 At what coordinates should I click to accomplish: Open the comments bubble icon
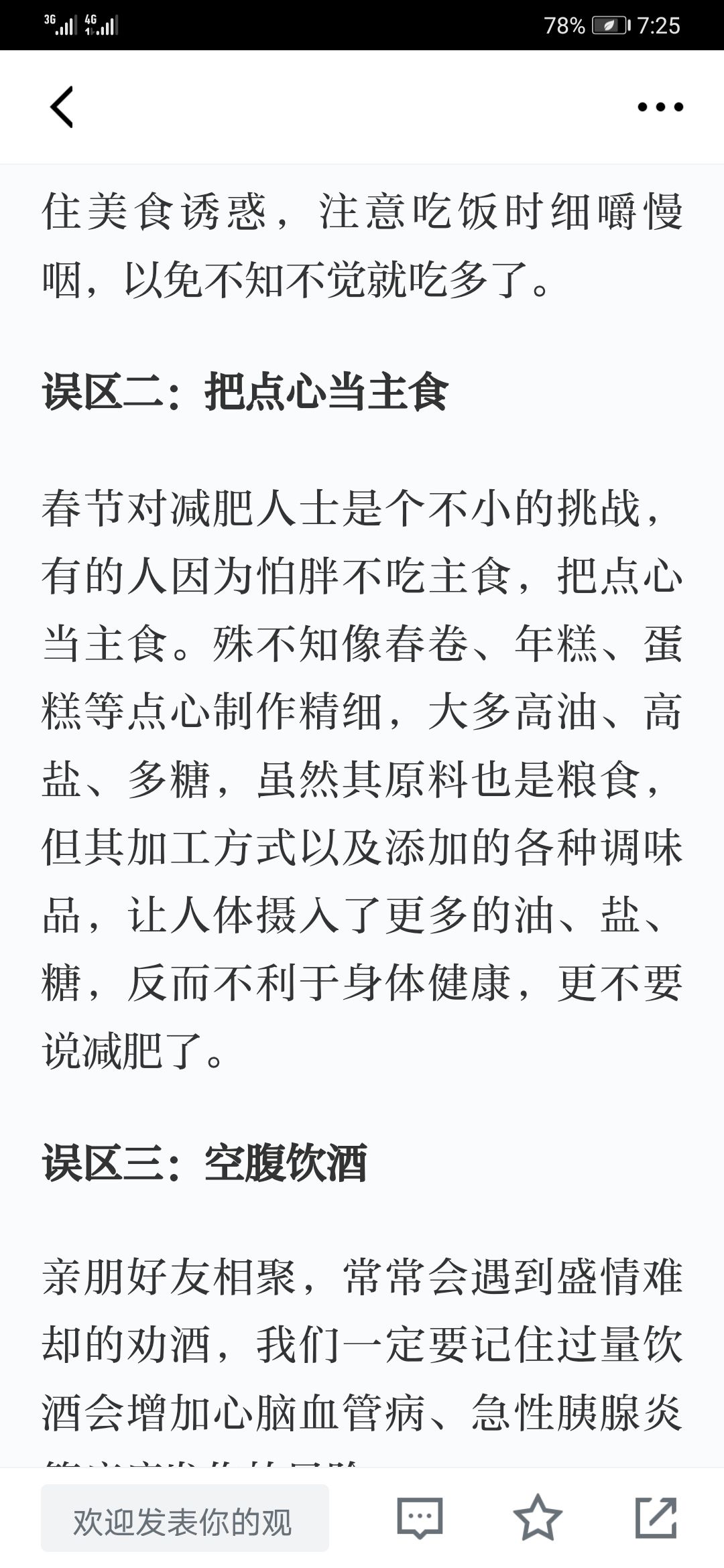pos(420,1517)
